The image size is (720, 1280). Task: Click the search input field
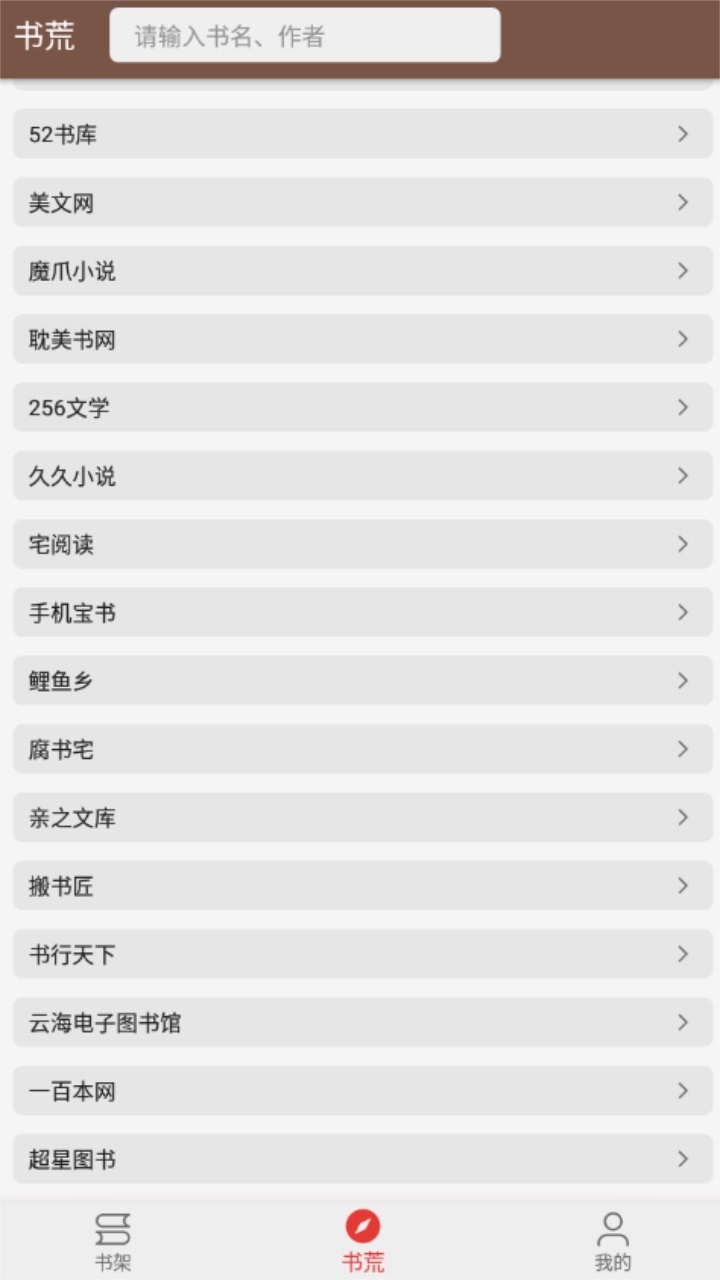click(305, 35)
